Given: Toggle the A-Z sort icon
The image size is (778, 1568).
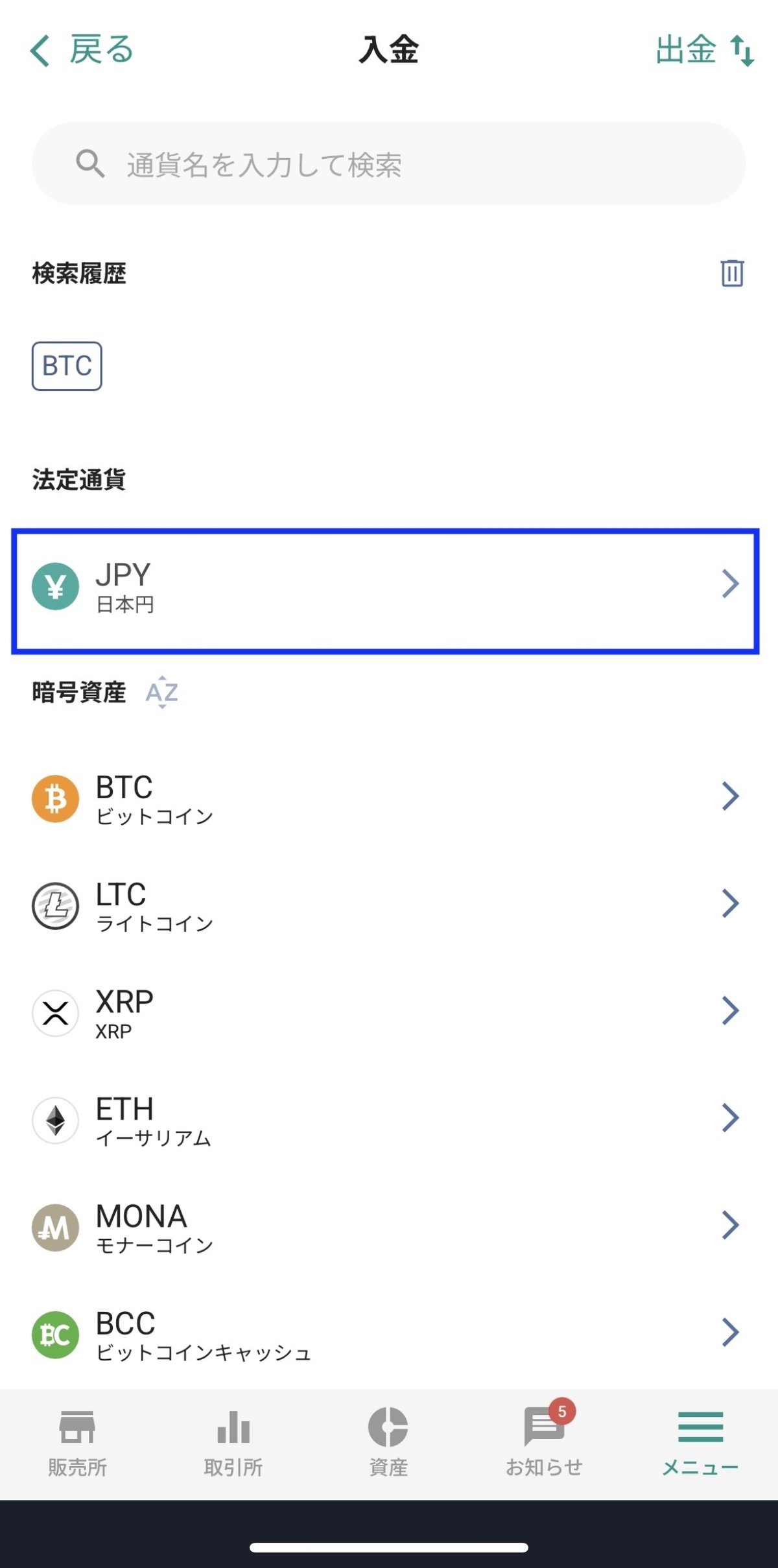Looking at the screenshot, I should tap(162, 693).
